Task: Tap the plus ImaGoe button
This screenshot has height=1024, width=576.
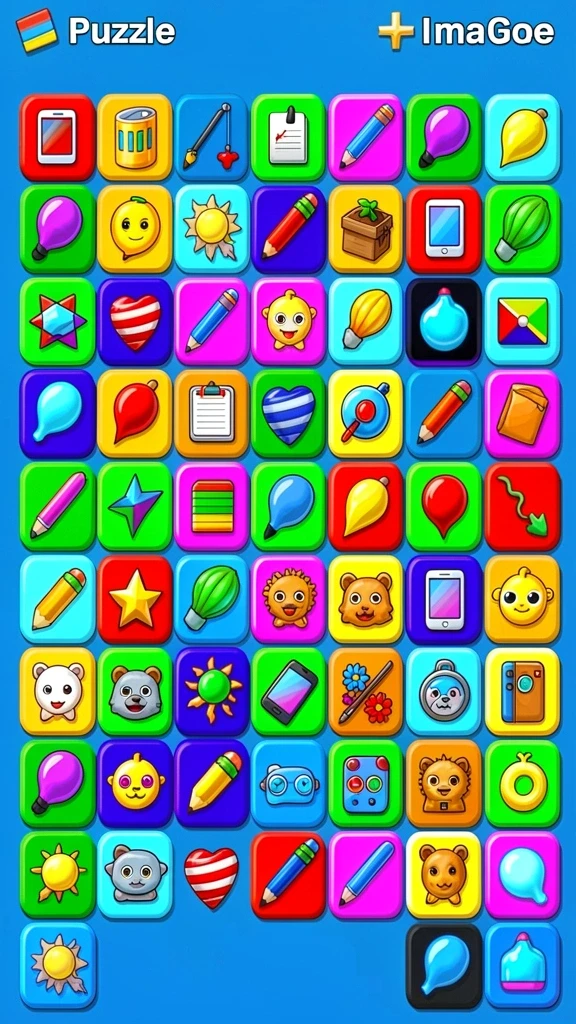Action: [x=467, y=31]
